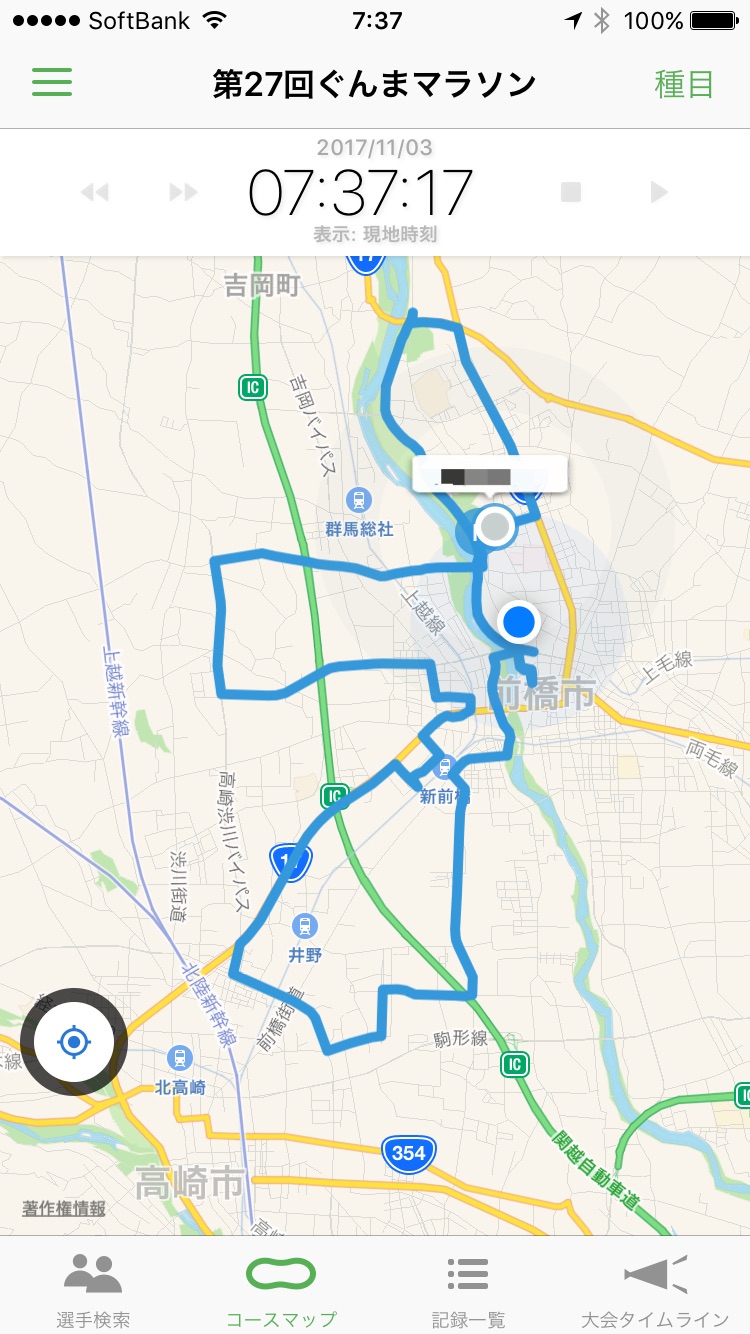Open the 種目 event selector
This screenshot has height=1334, width=750.
pos(684,84)
